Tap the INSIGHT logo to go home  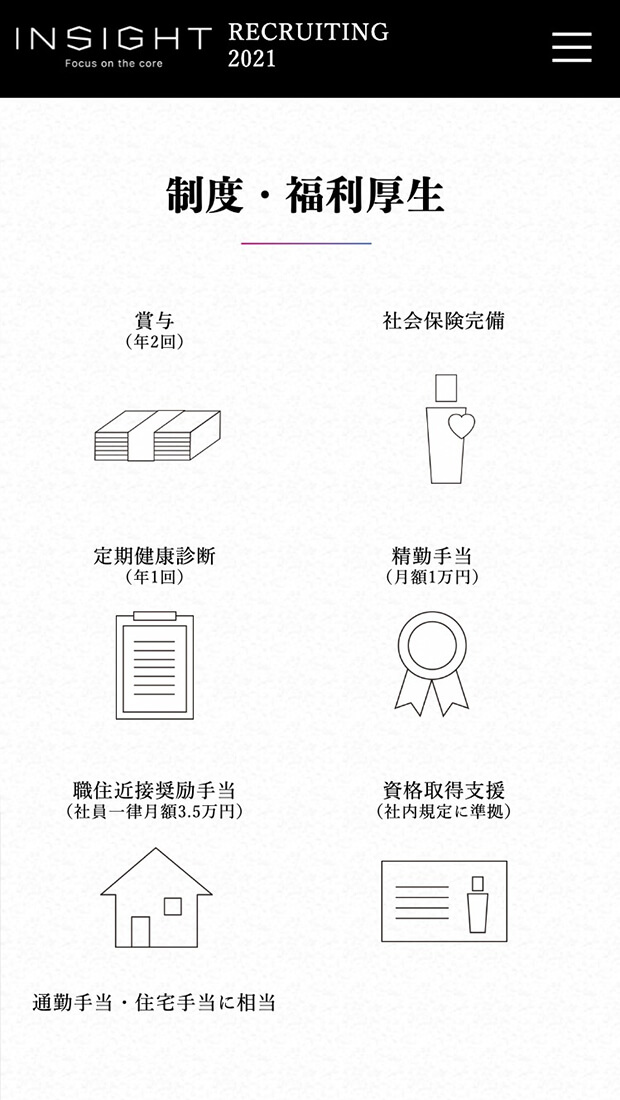click(x=113, y=46)
